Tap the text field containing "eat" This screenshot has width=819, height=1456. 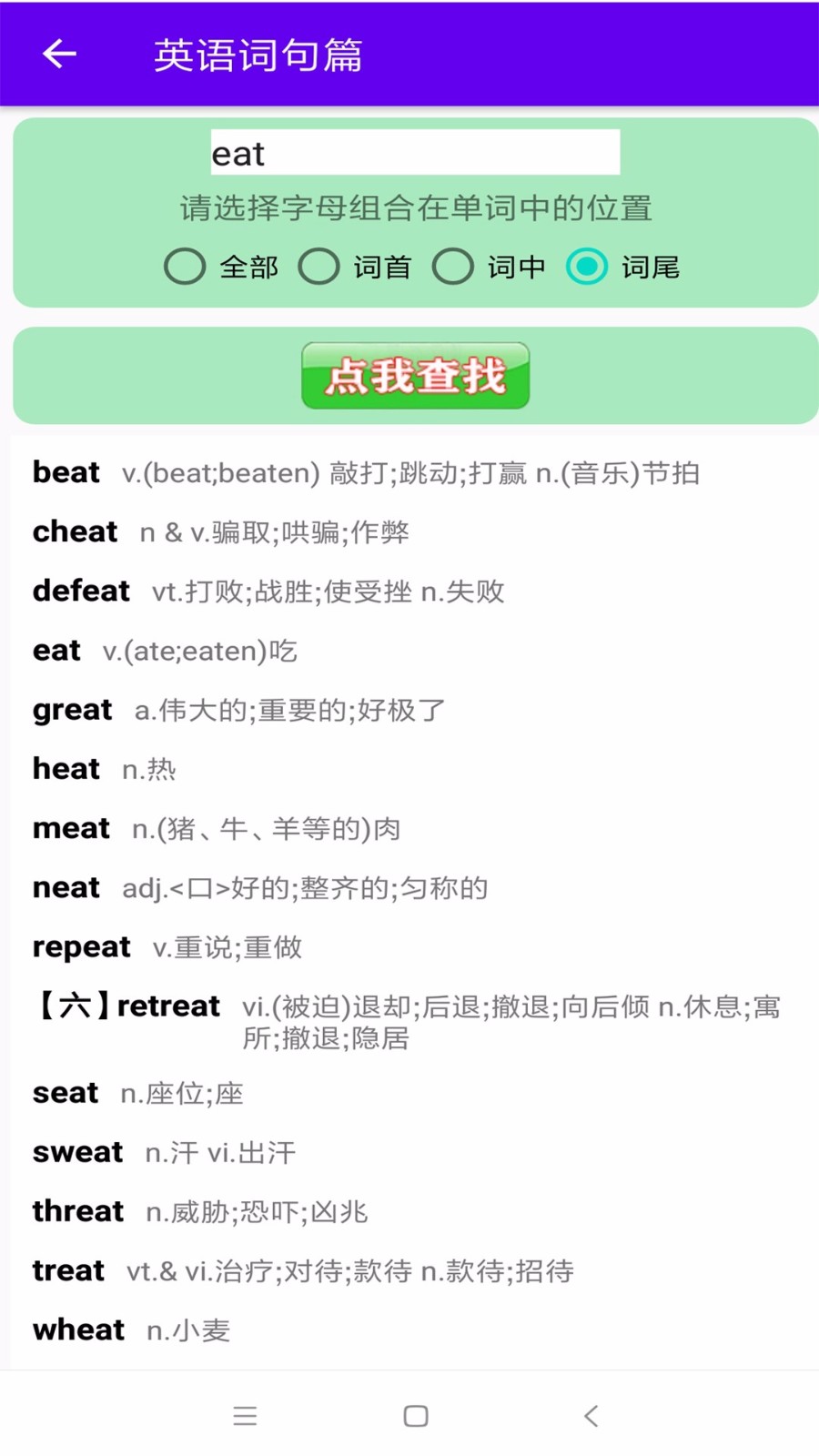[x=415, y=152]
